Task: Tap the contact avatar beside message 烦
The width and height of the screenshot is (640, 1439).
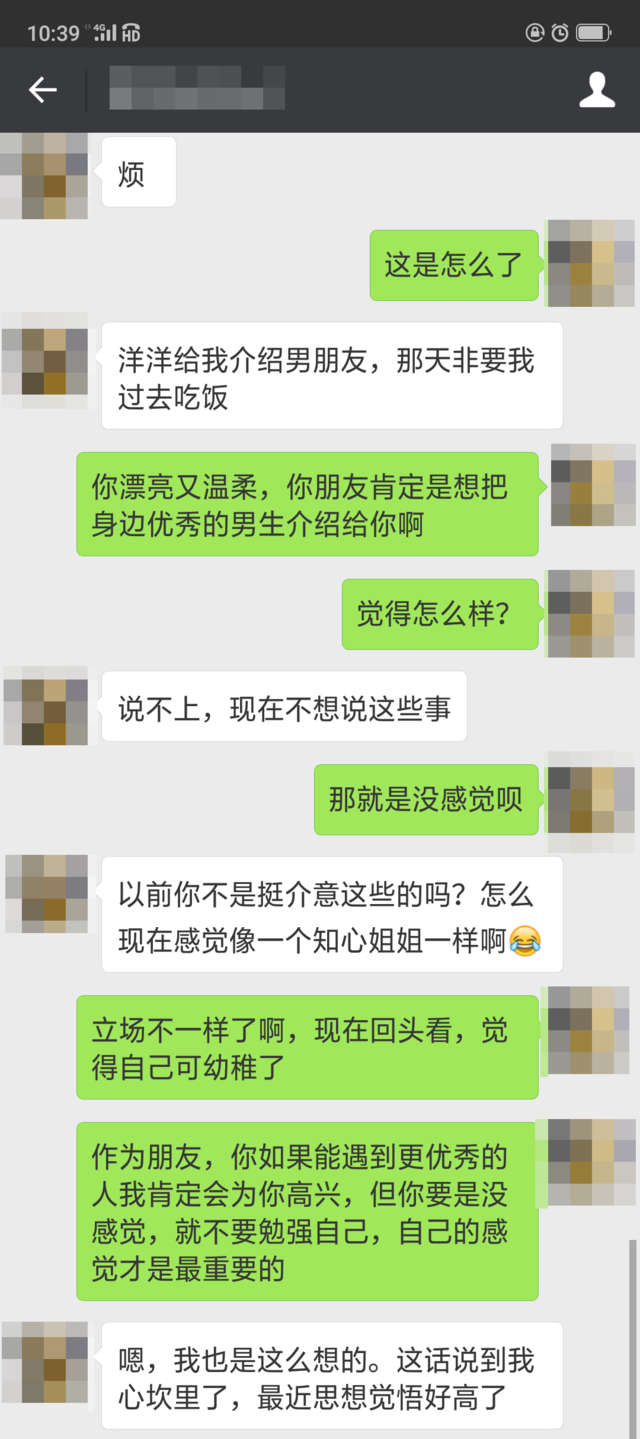Action: (44, 175)
